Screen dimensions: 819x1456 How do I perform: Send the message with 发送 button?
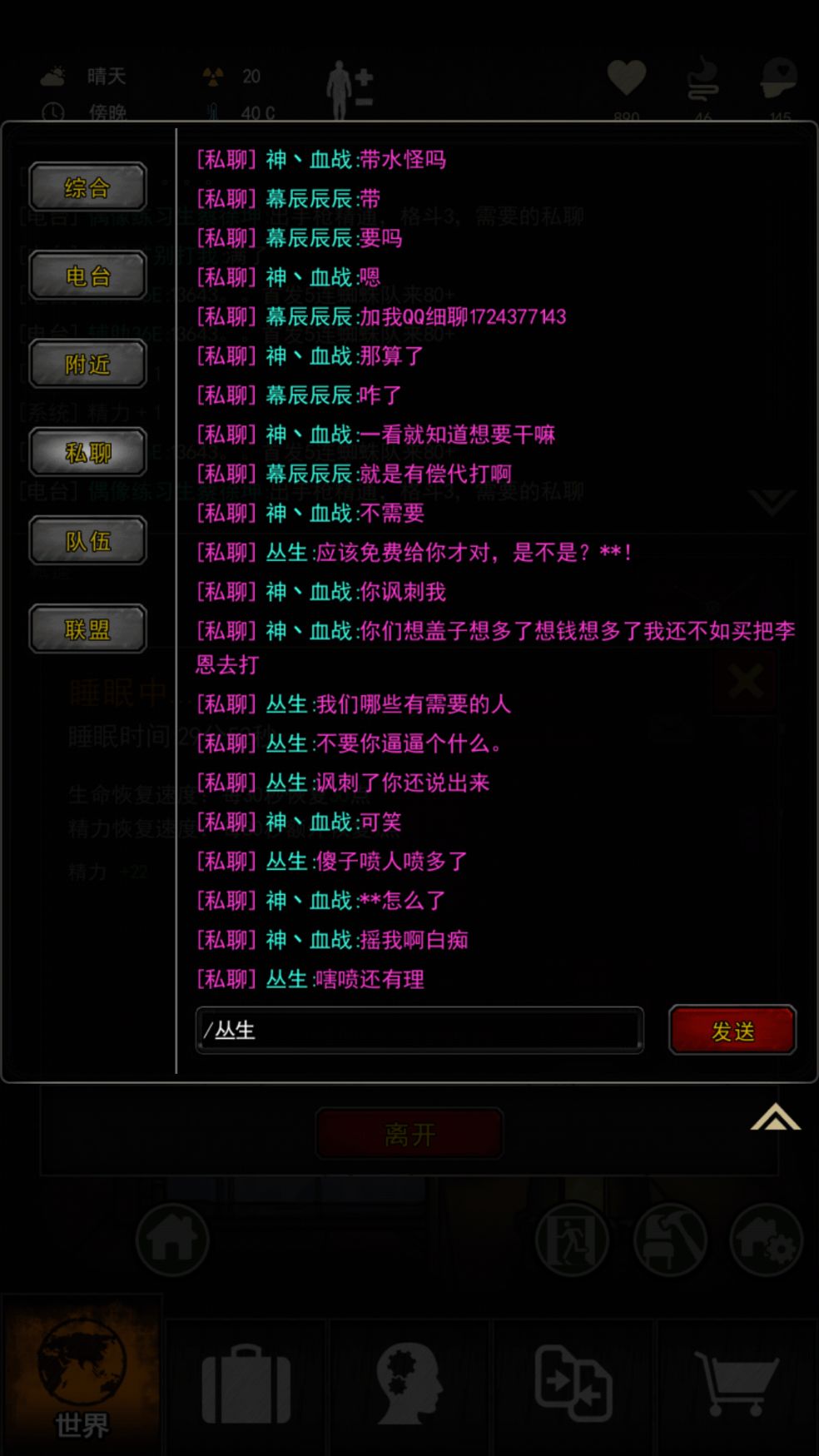(x=732, y=1031)
